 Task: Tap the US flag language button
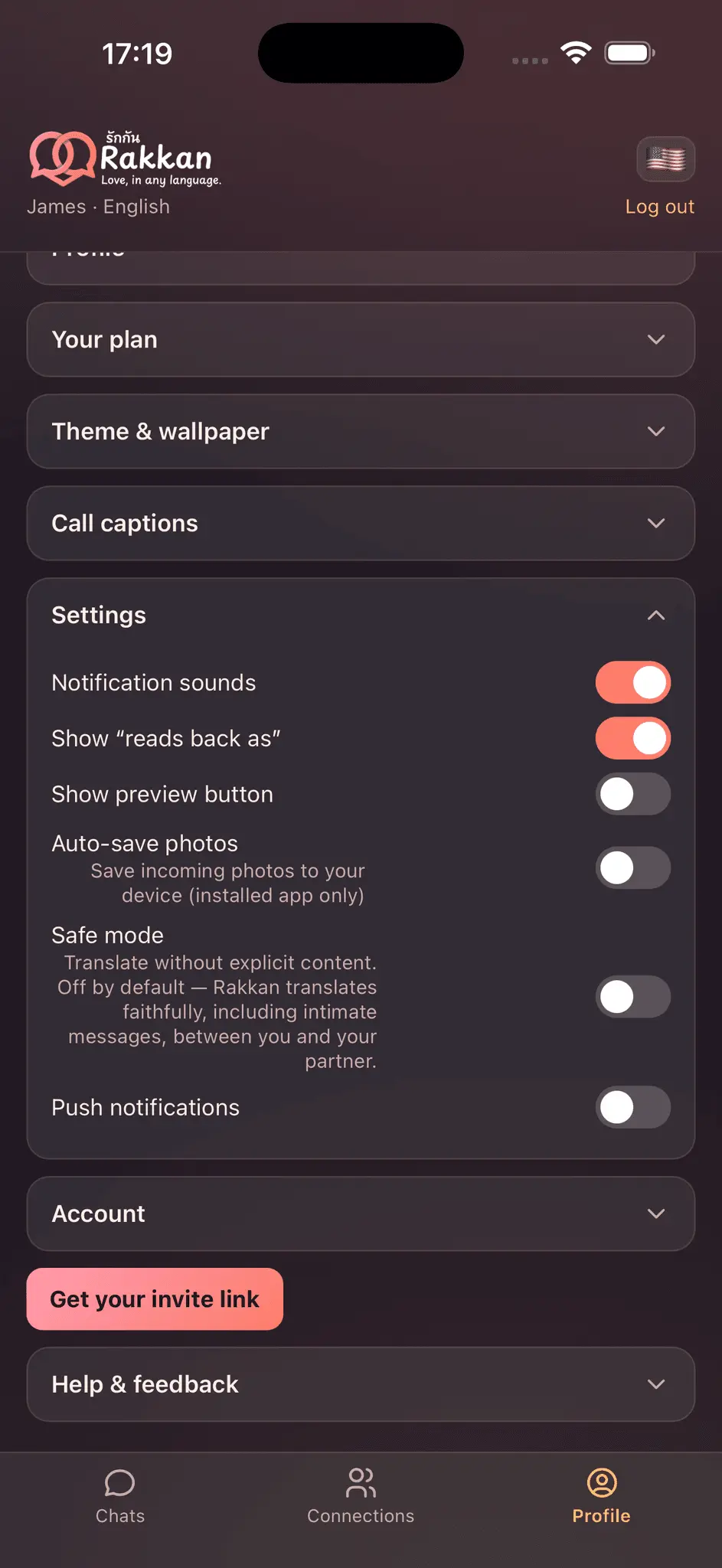pyautogui.click(x=665, y=159)
